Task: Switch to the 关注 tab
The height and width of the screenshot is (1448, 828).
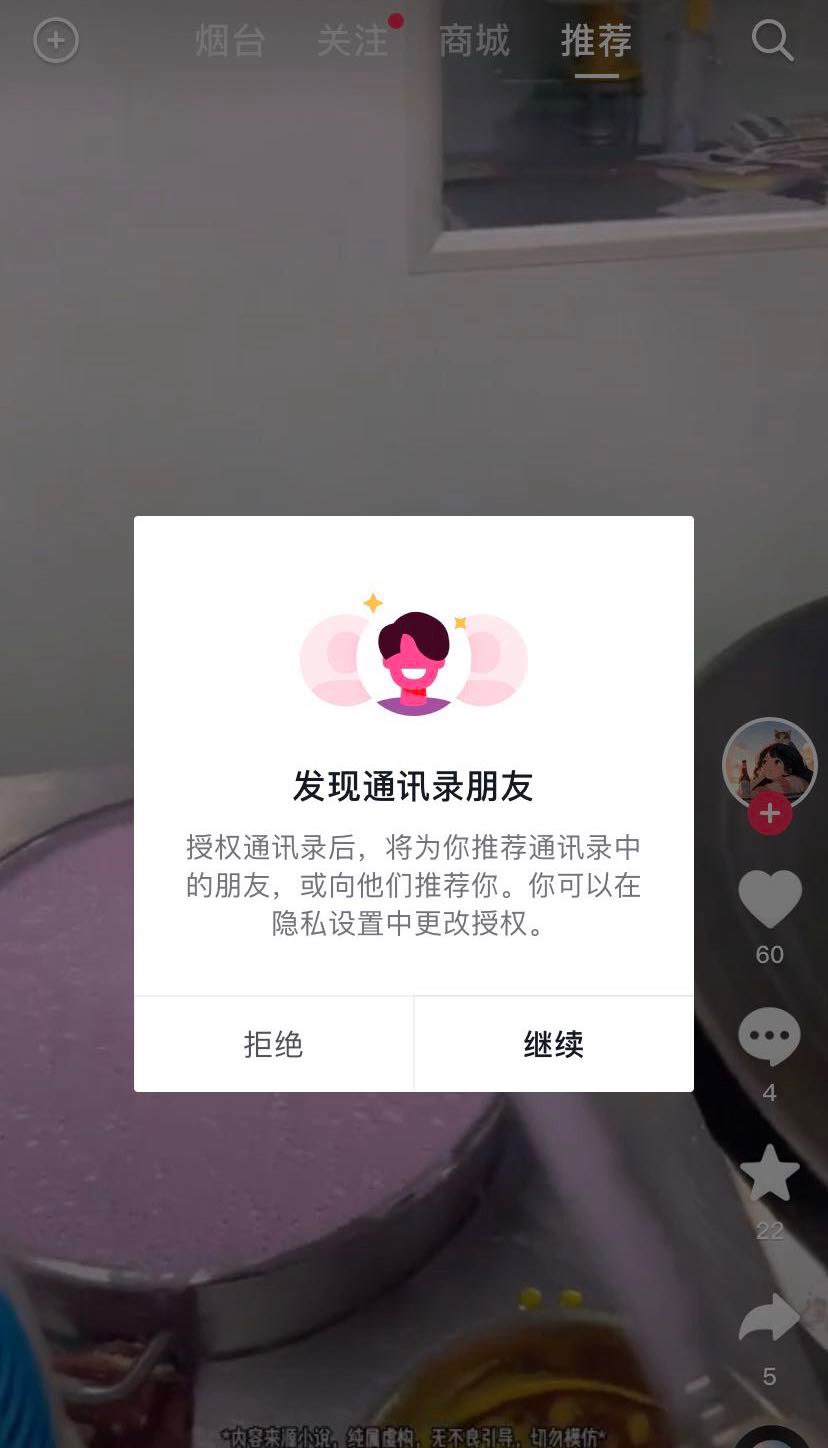Action: [352, 42]
